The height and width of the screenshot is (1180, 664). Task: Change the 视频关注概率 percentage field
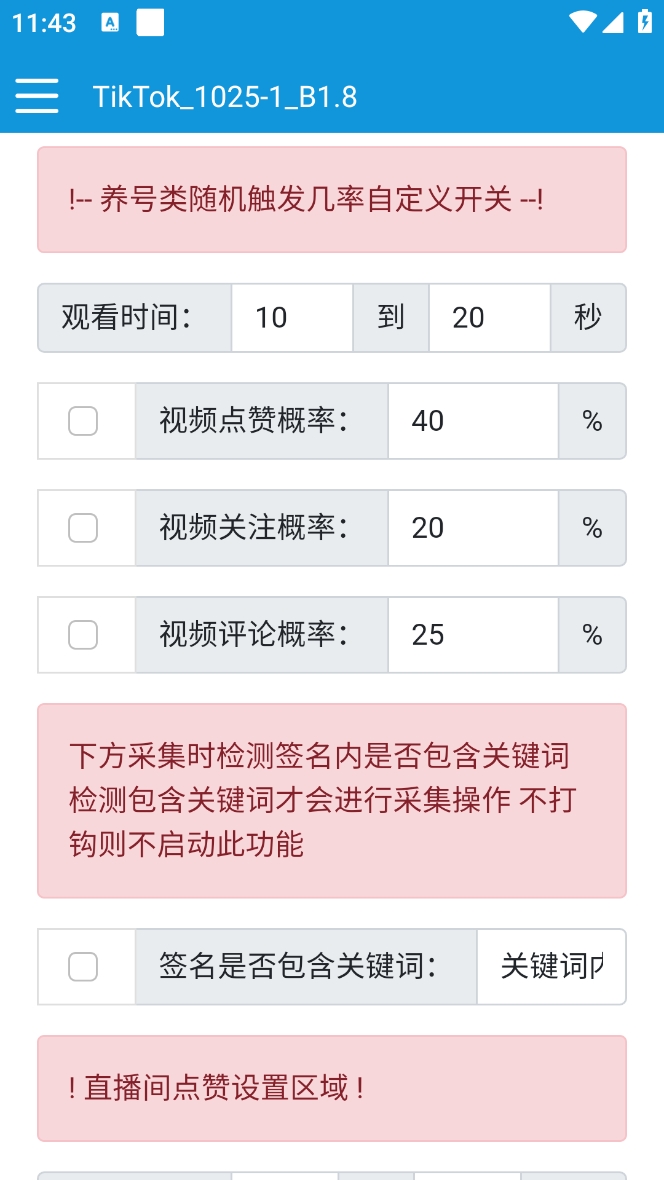[x=474, y=528]
